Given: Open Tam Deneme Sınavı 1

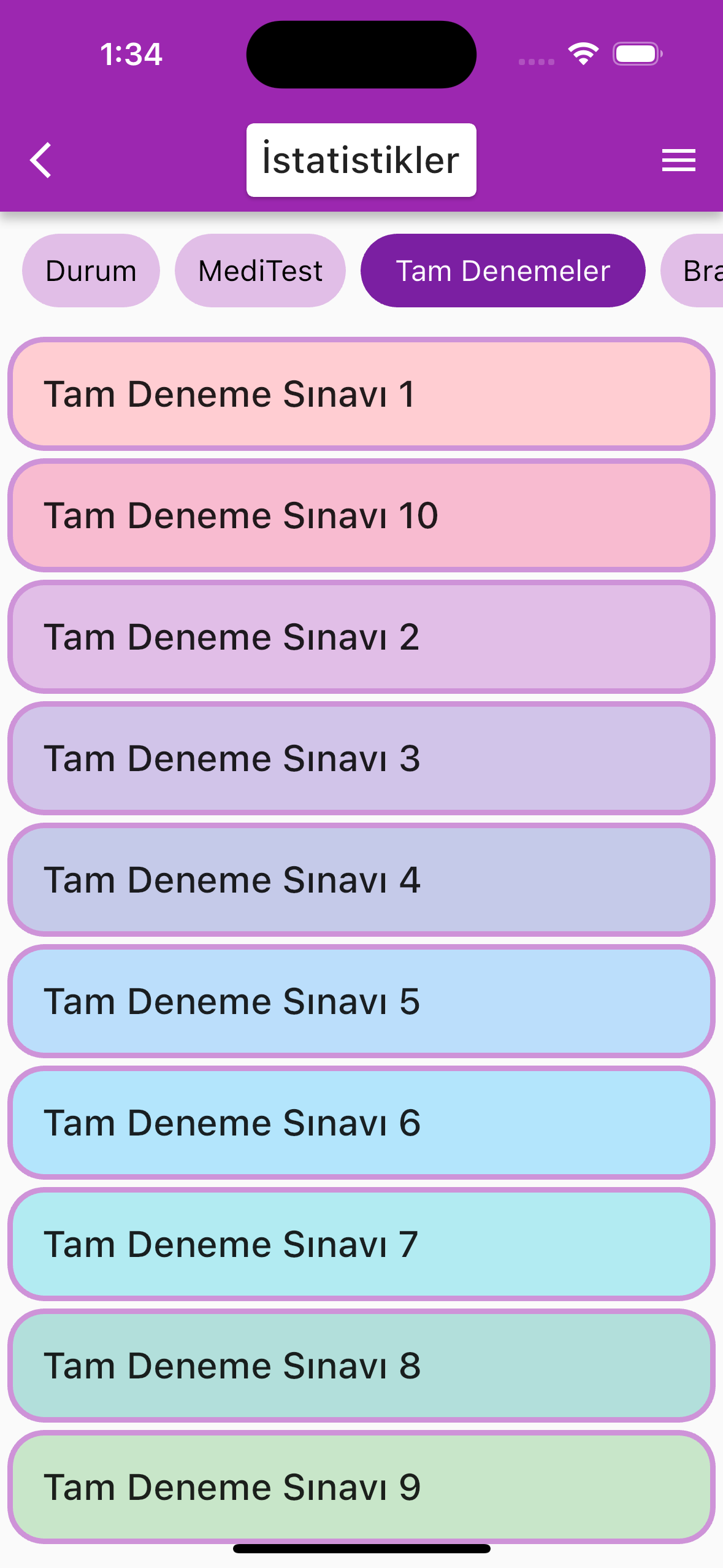Looking at the screenshot, I should 361,394.
